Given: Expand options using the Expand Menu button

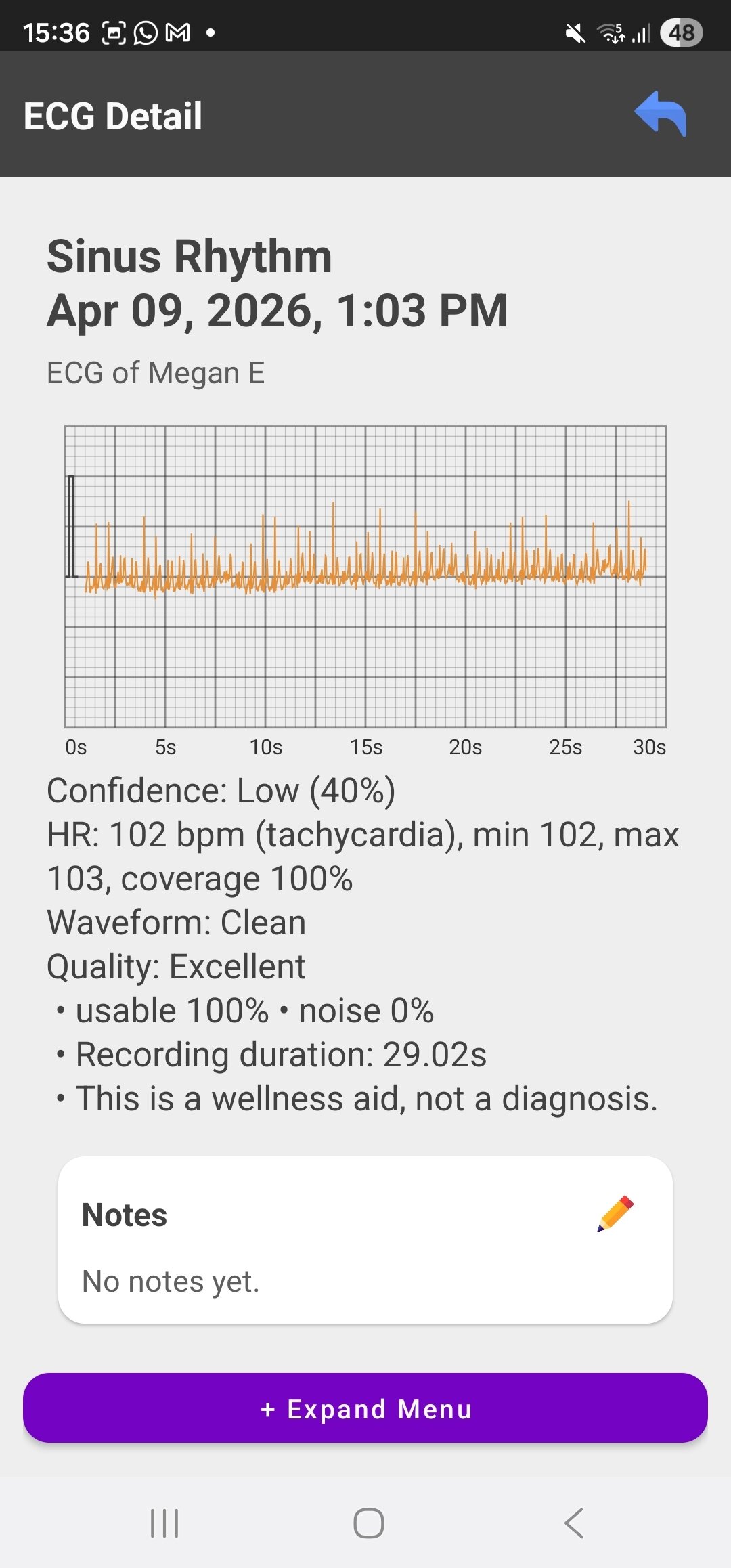Looking at the screenshot, I should (365, 1409).
